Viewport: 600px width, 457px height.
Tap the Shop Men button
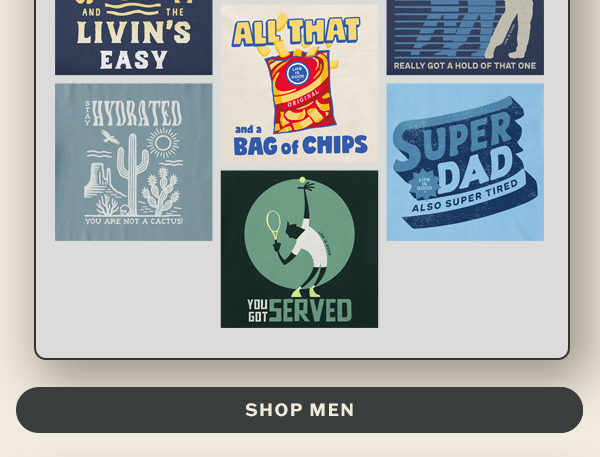coord(299,410)
